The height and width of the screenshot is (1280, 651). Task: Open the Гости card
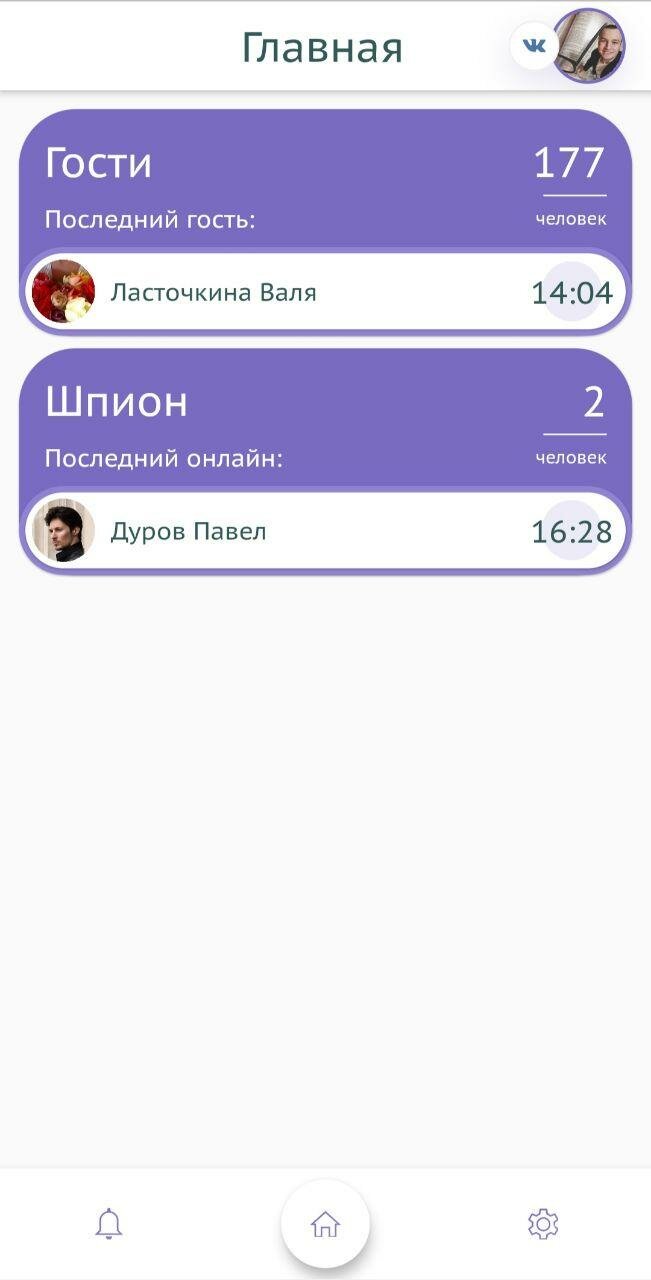click(x=326, y=222)
